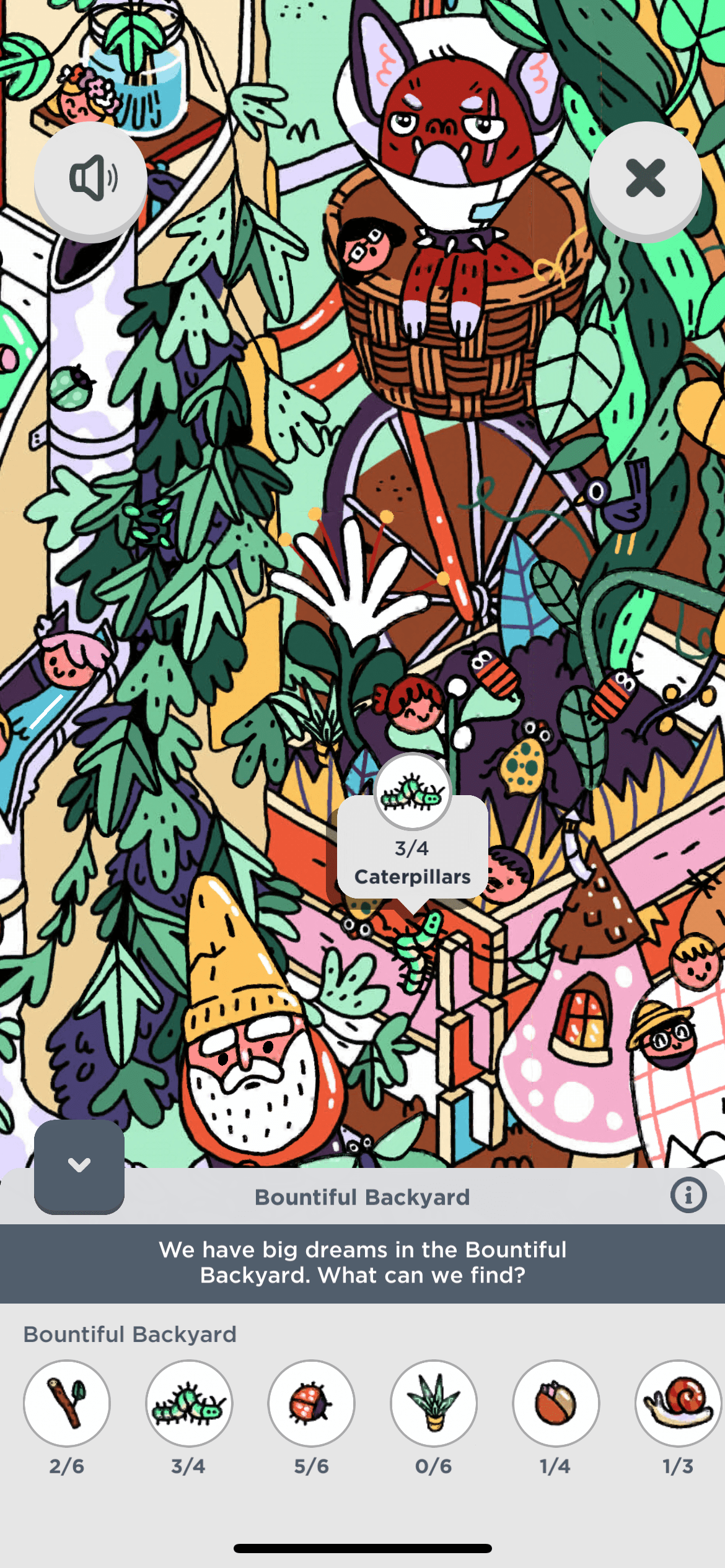725x1568 pixels.
Task: Select the caterpillars item showing 3/4
Action: 189,1403
